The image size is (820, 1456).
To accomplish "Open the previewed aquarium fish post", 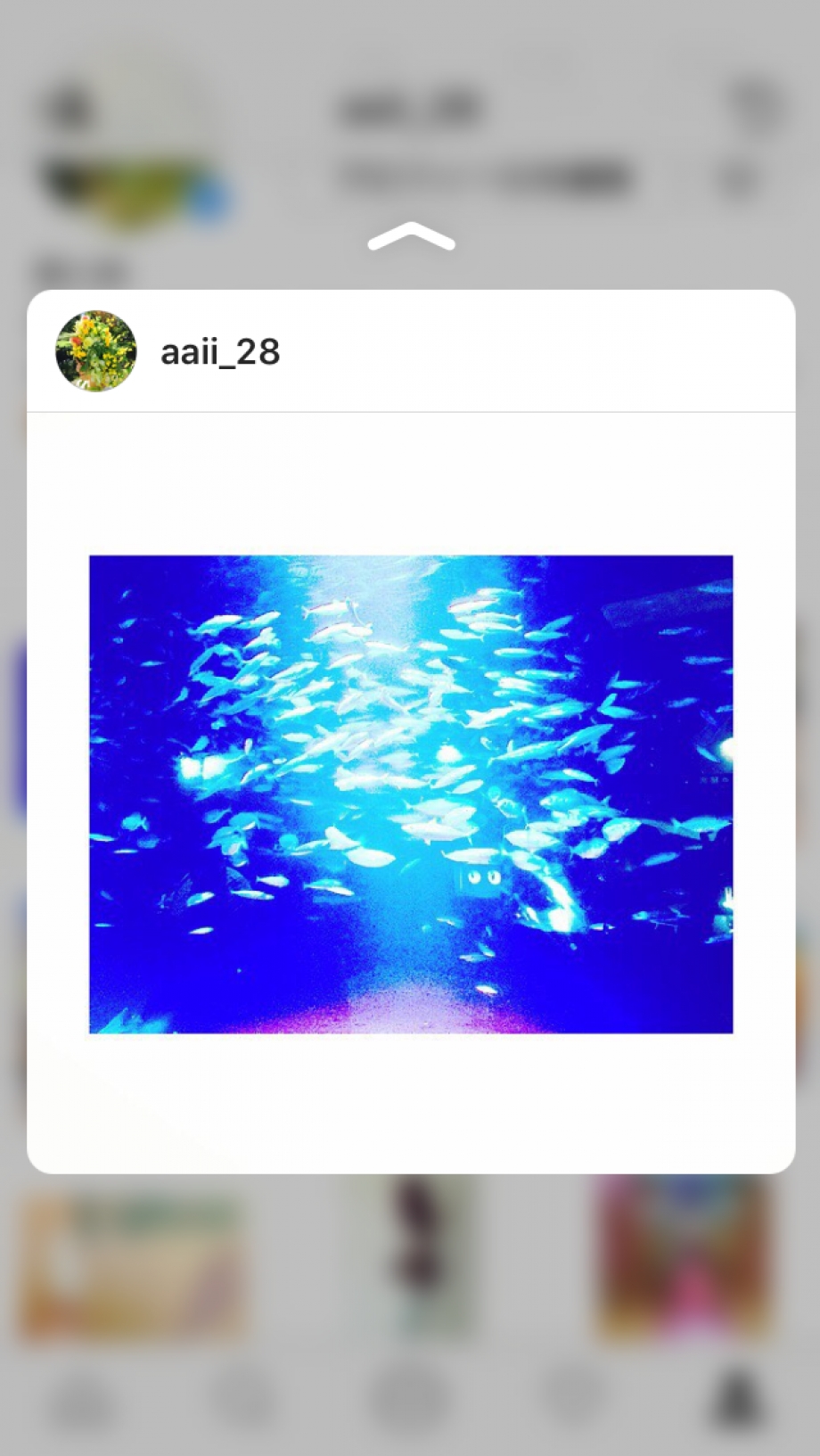I will [x=411, y=794].
